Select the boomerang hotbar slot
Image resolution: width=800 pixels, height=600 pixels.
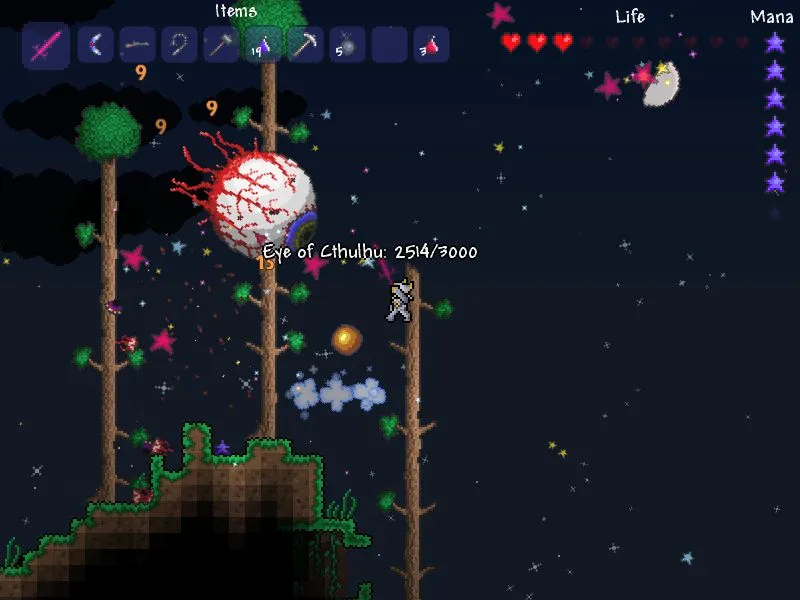click(95, 45)
